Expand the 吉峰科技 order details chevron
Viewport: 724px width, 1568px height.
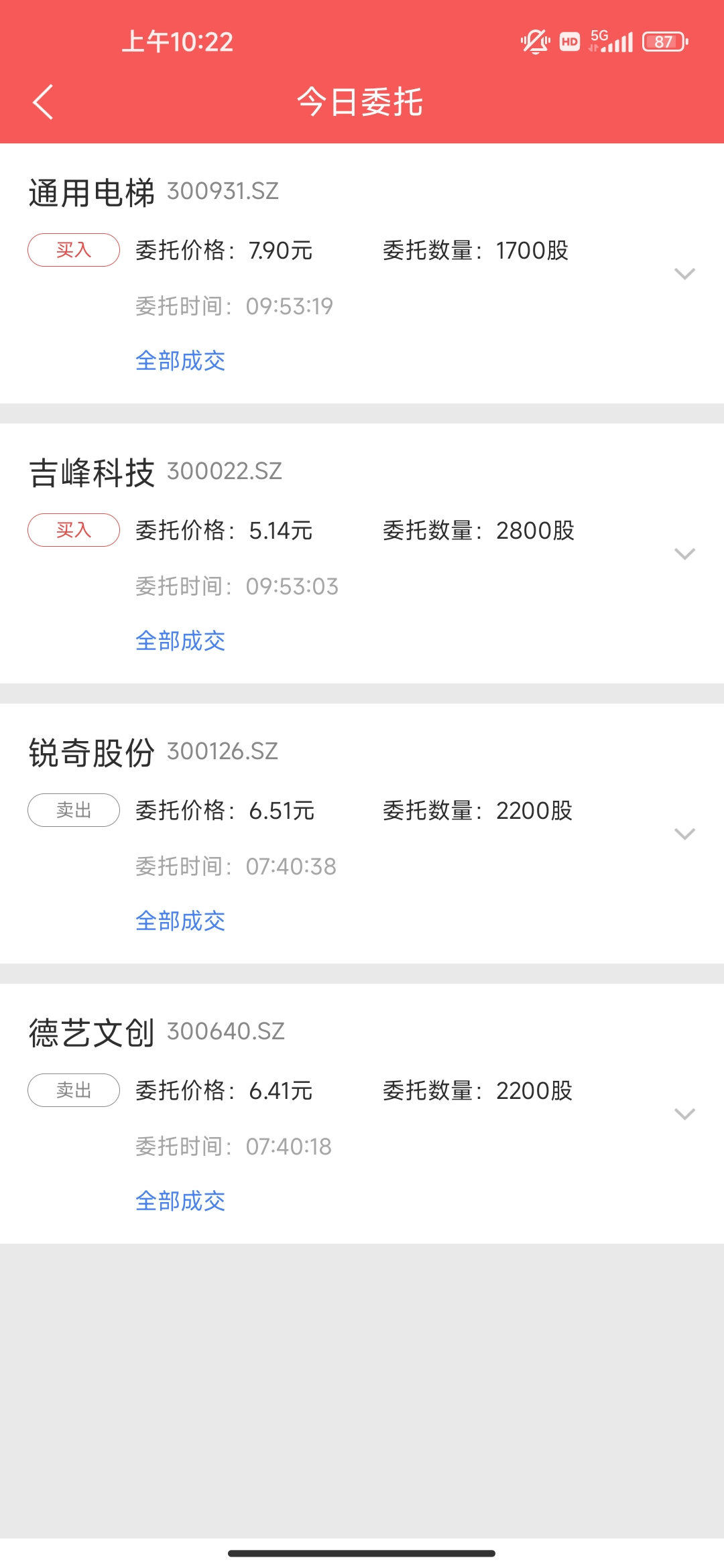pyautogui.click(x=684, y=553)
